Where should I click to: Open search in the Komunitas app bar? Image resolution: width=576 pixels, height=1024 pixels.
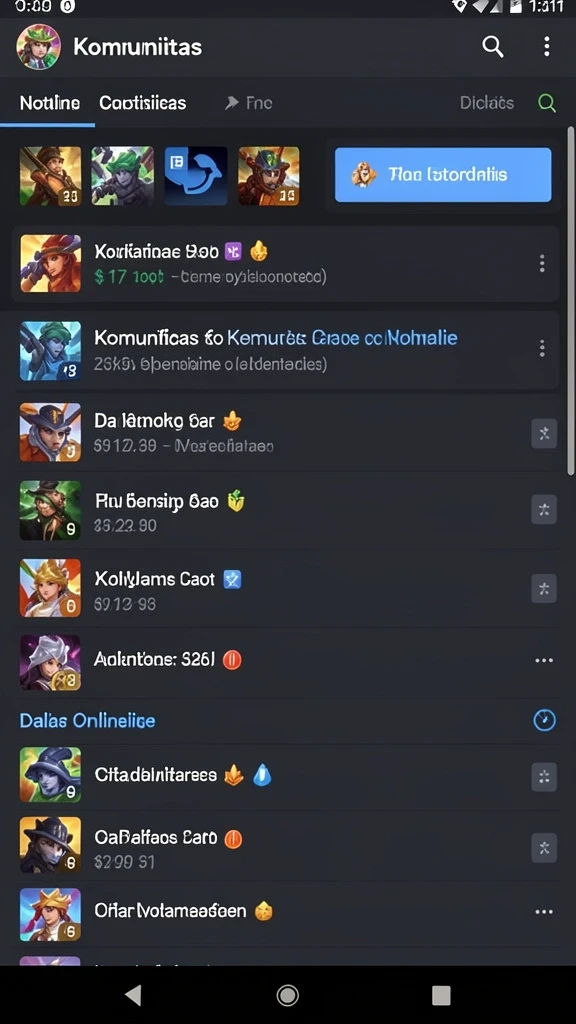pyautogui.click(x=492, y=46)
